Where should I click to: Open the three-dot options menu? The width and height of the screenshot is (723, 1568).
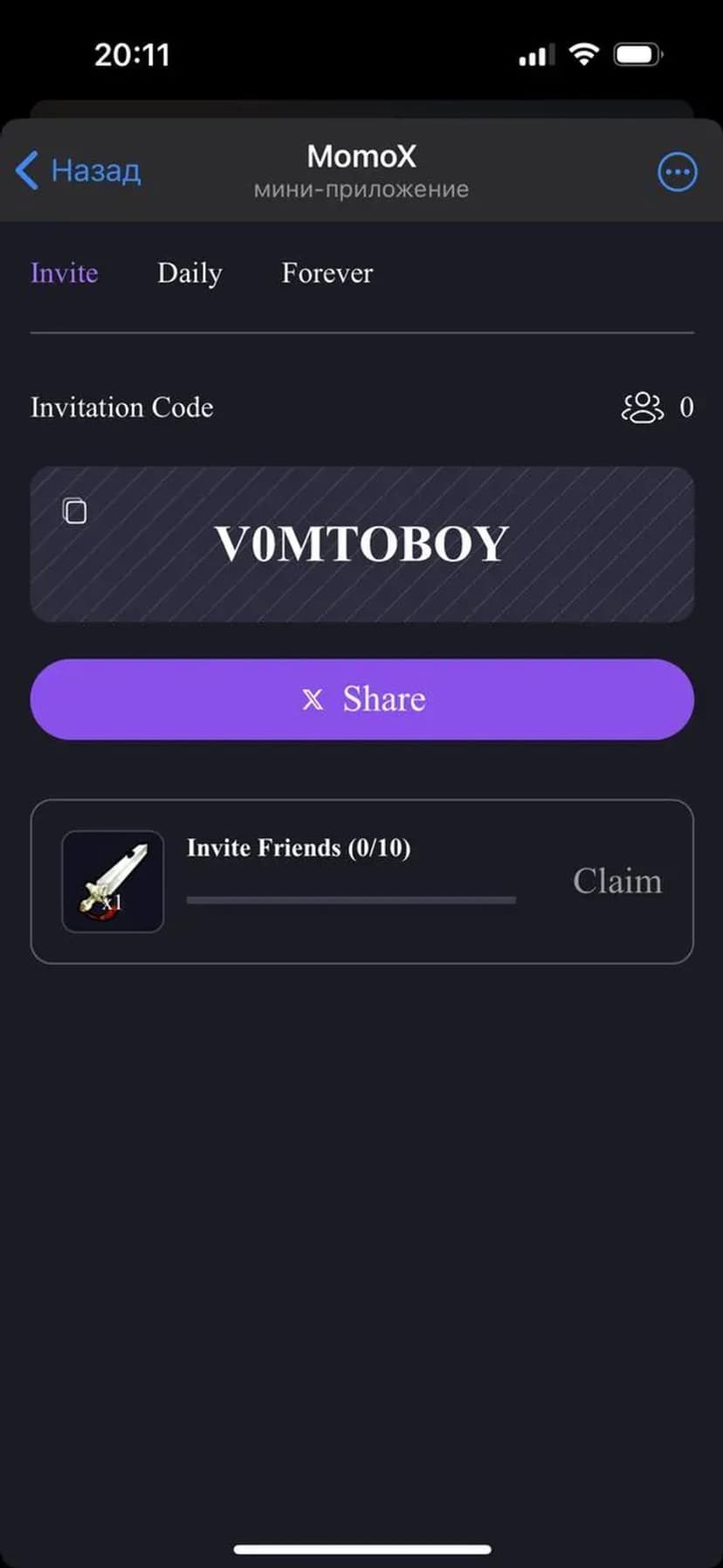tap(677, 172)
